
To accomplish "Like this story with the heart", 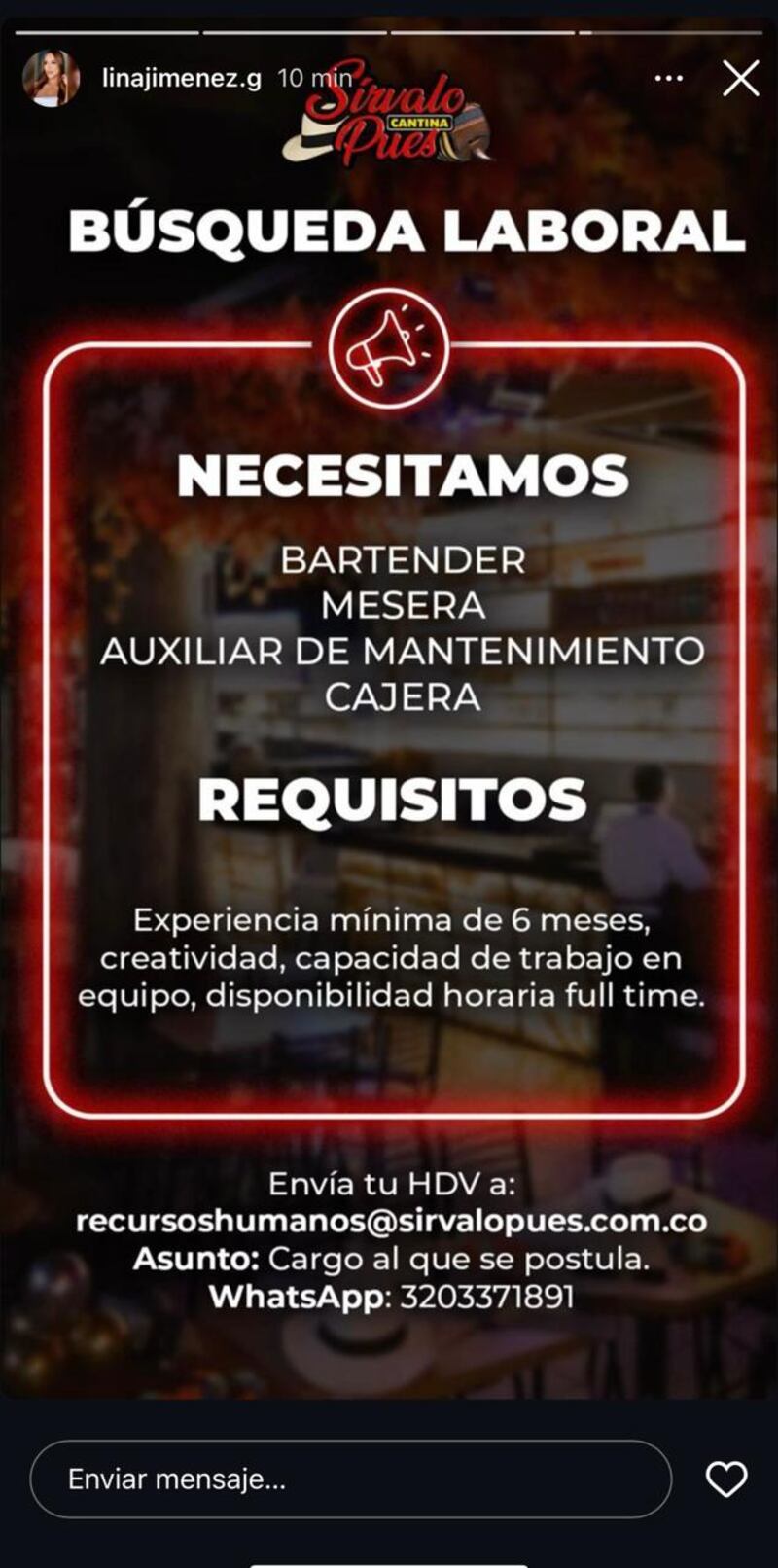I will (725, 1479).
